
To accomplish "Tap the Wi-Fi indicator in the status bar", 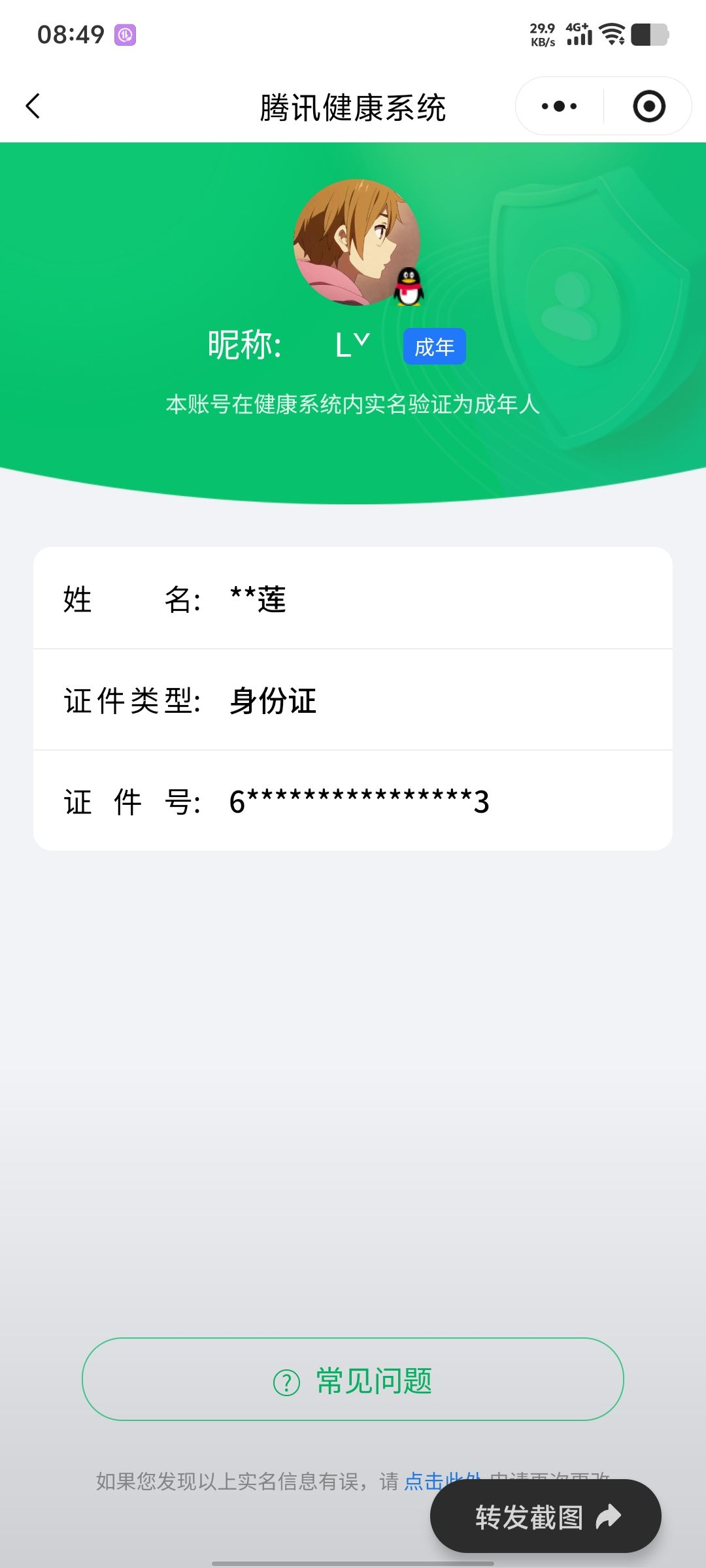I will [612, 34].
